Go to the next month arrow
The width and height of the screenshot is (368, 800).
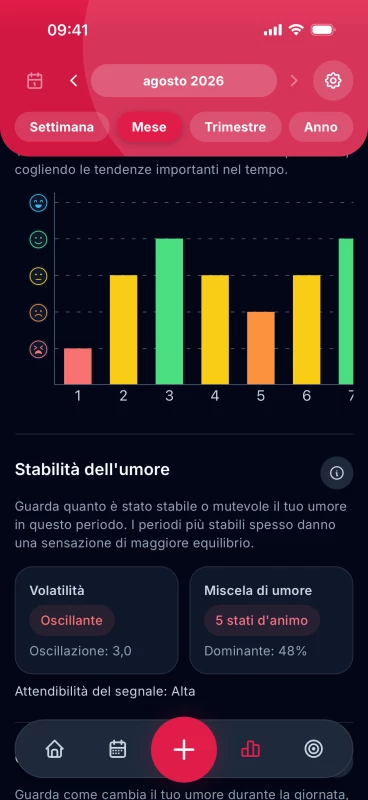[x=293, y=81]
